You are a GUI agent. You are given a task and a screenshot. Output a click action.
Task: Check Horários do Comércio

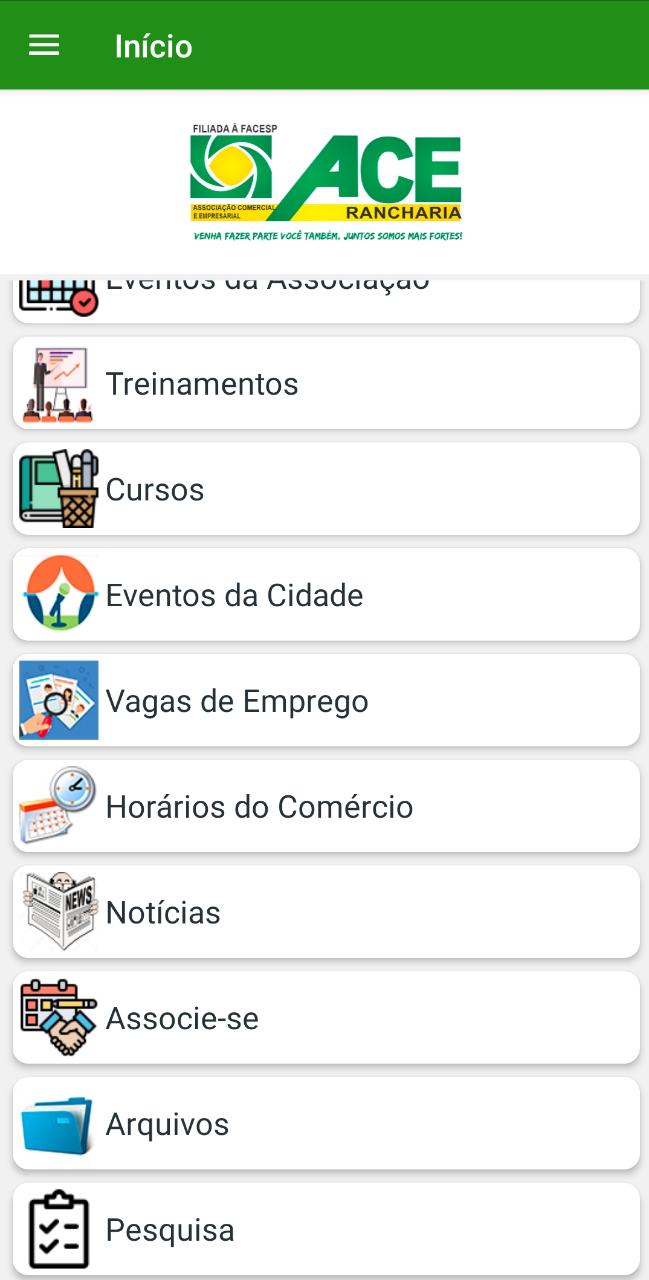pyautogui.click(x=326, y=806)
